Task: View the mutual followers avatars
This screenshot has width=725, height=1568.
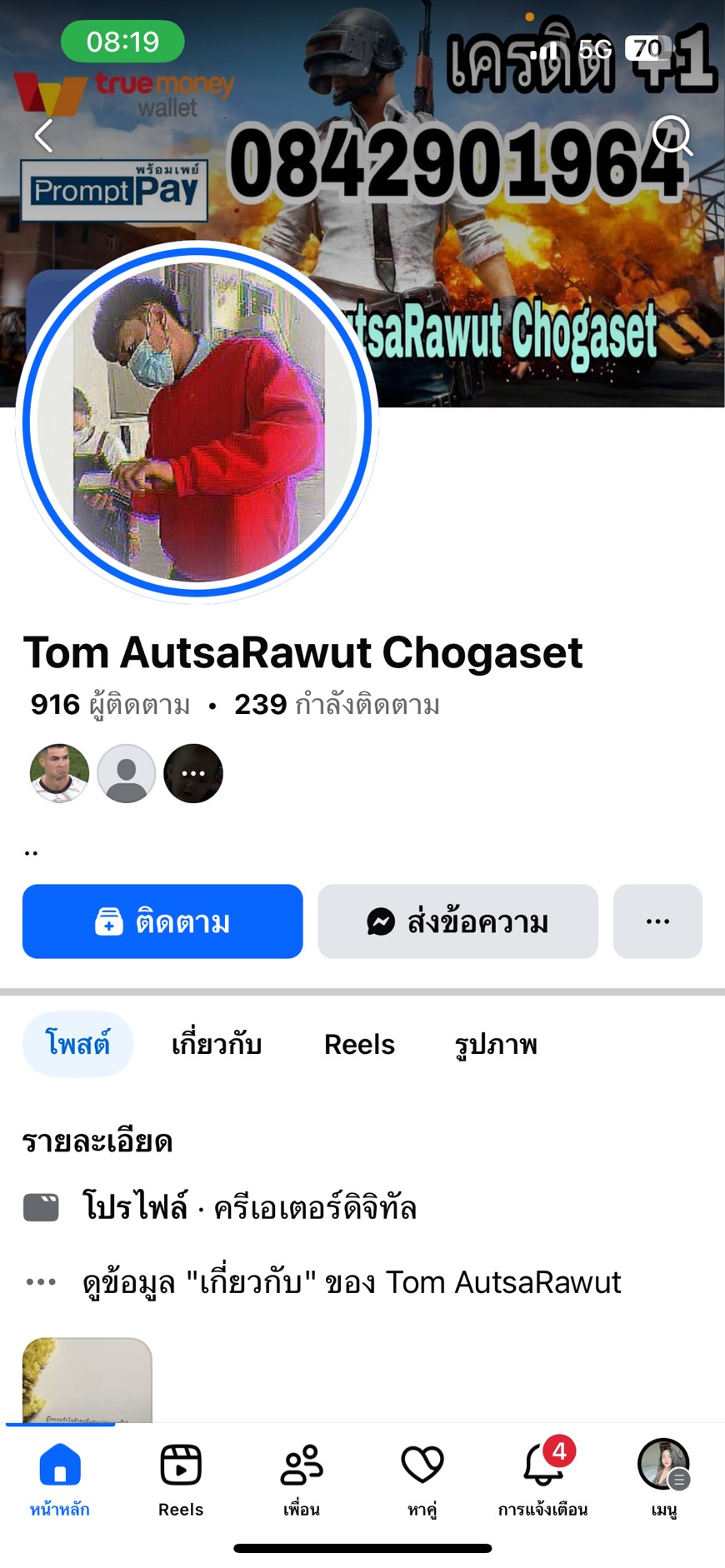Action: pos(126,773)
